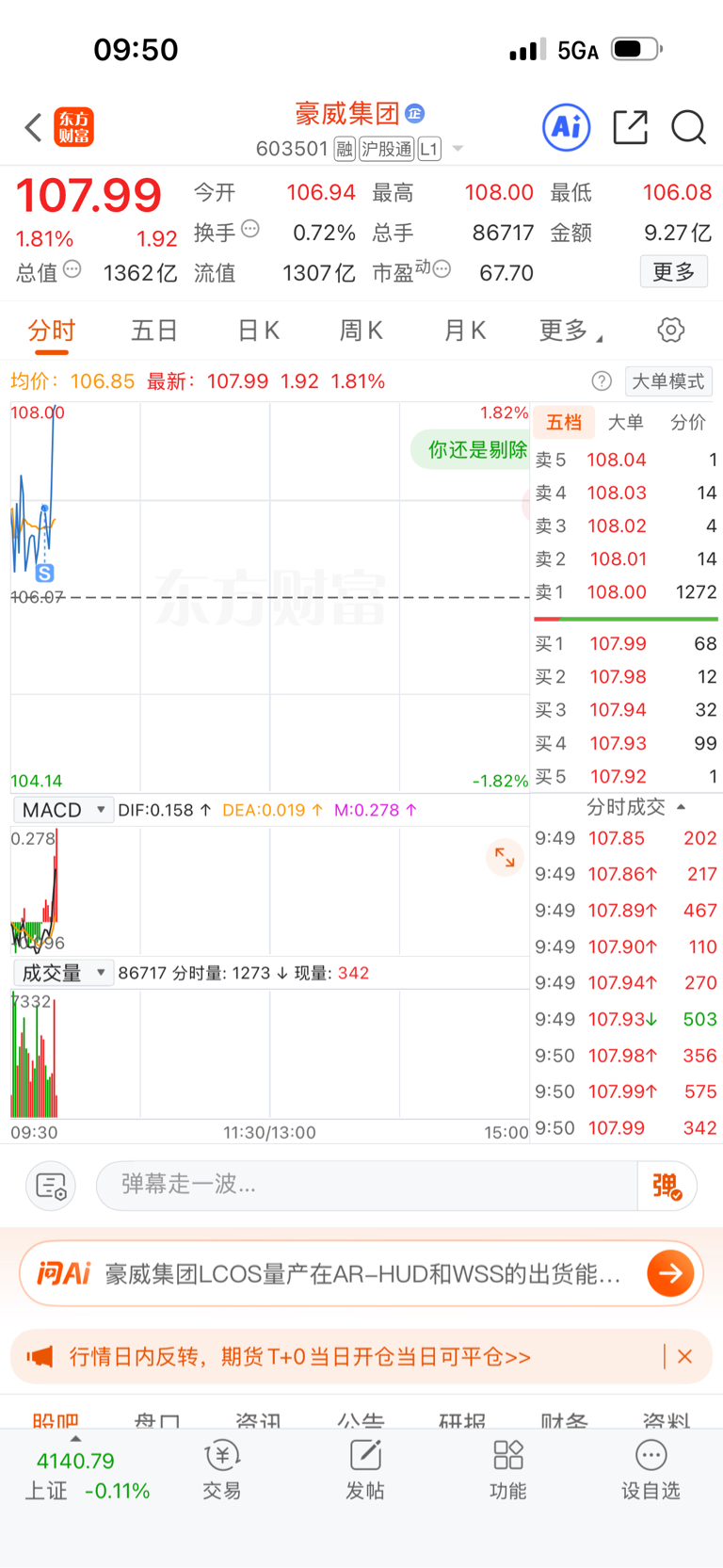Tap 更多 for more quote details
This screenshot has width=723, height=1568.
[674, 272]
